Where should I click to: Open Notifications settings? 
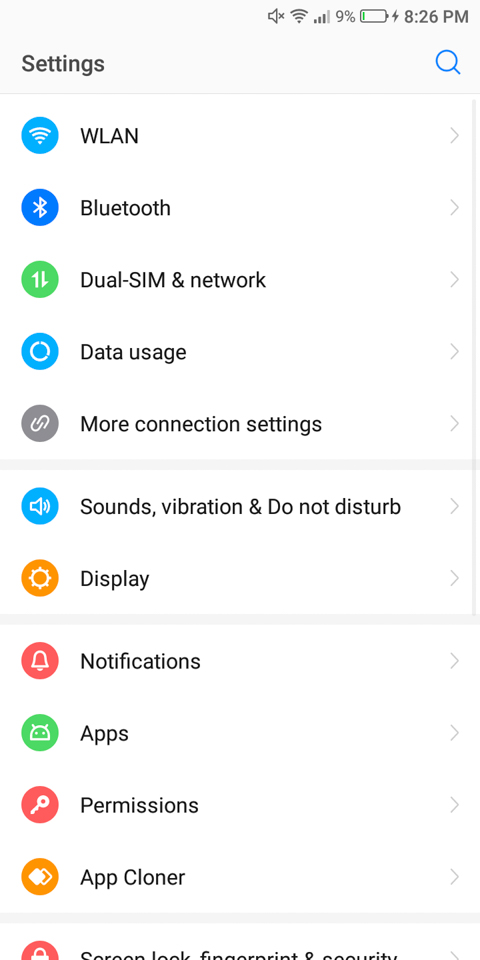[x=240, y=661]
